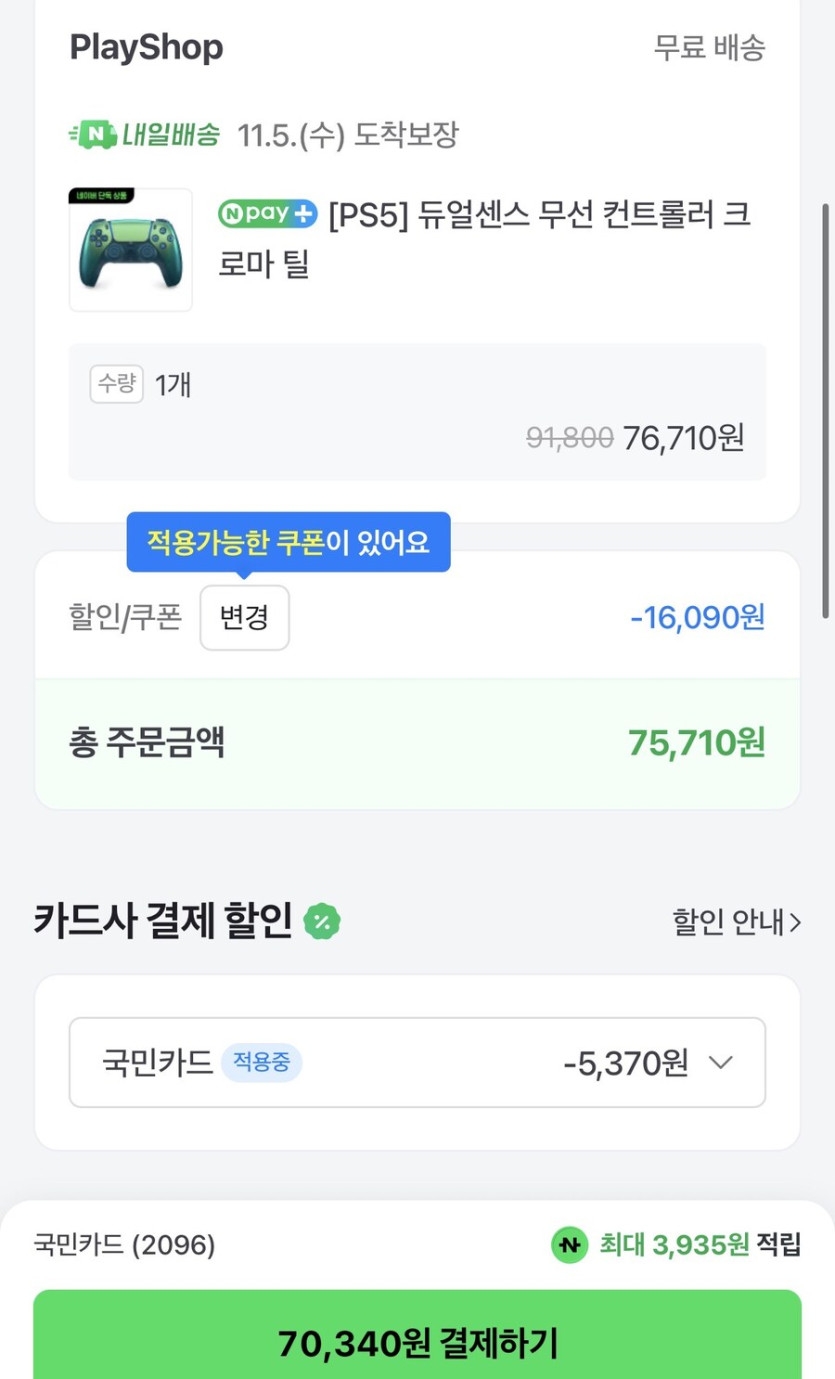The image size is (835, 1379).
Task: Expand the 국민카드 card discount dropdown
Action: pyautogui.click(x=719, y=1062)
